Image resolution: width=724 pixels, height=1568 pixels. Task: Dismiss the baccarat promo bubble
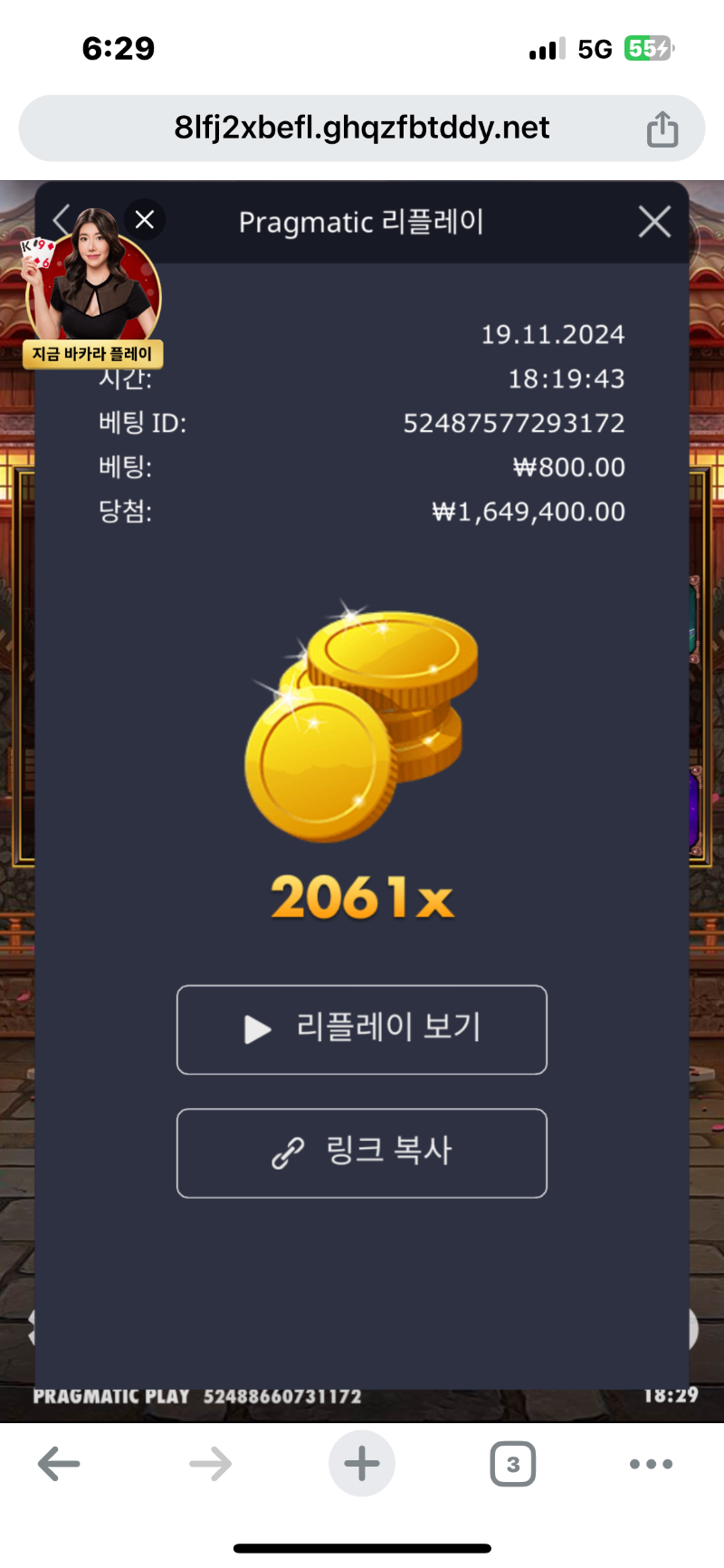pyautogui.click(x=145, y=219)
